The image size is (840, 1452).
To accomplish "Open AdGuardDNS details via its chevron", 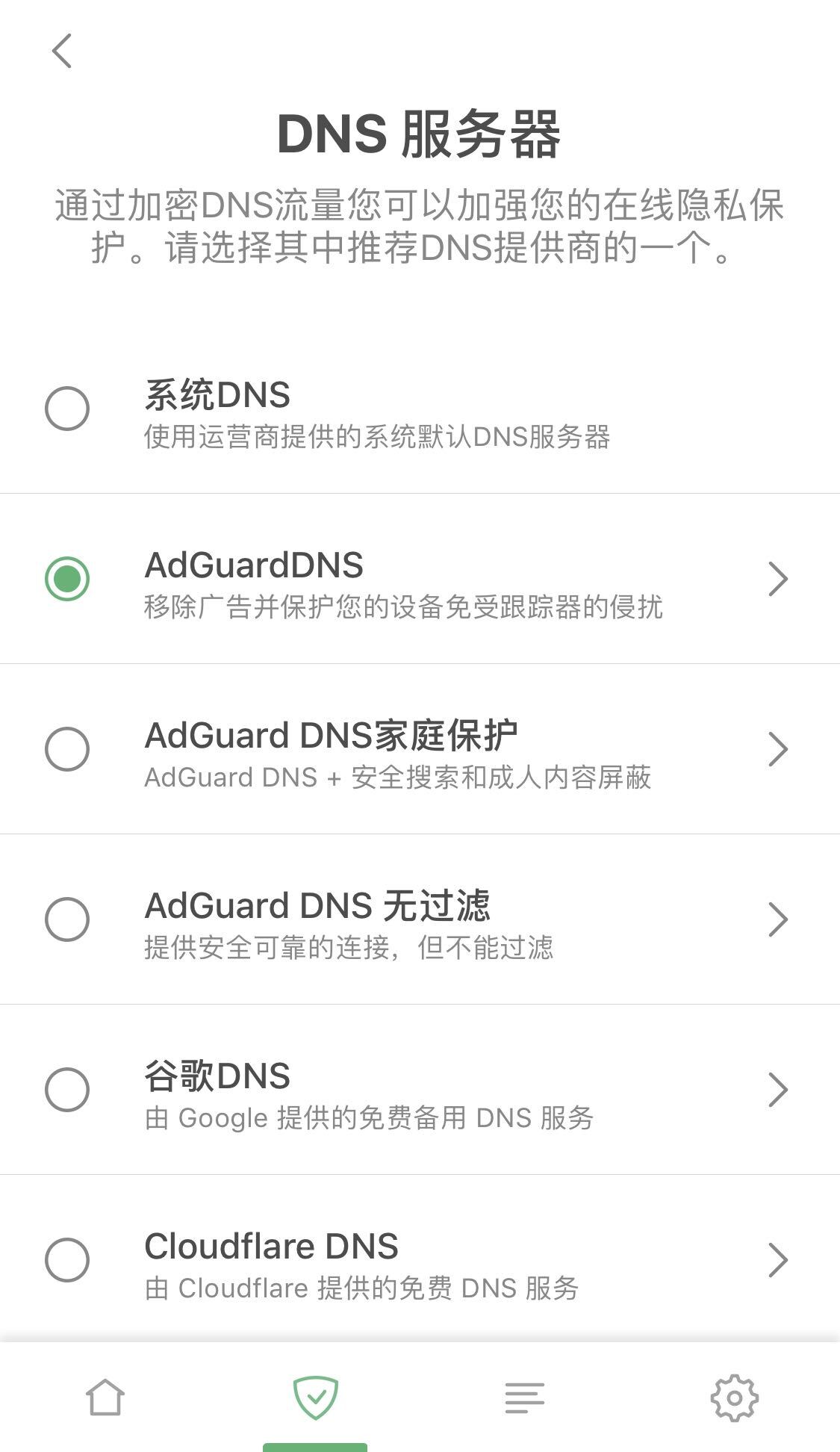I will click(778, 579).
